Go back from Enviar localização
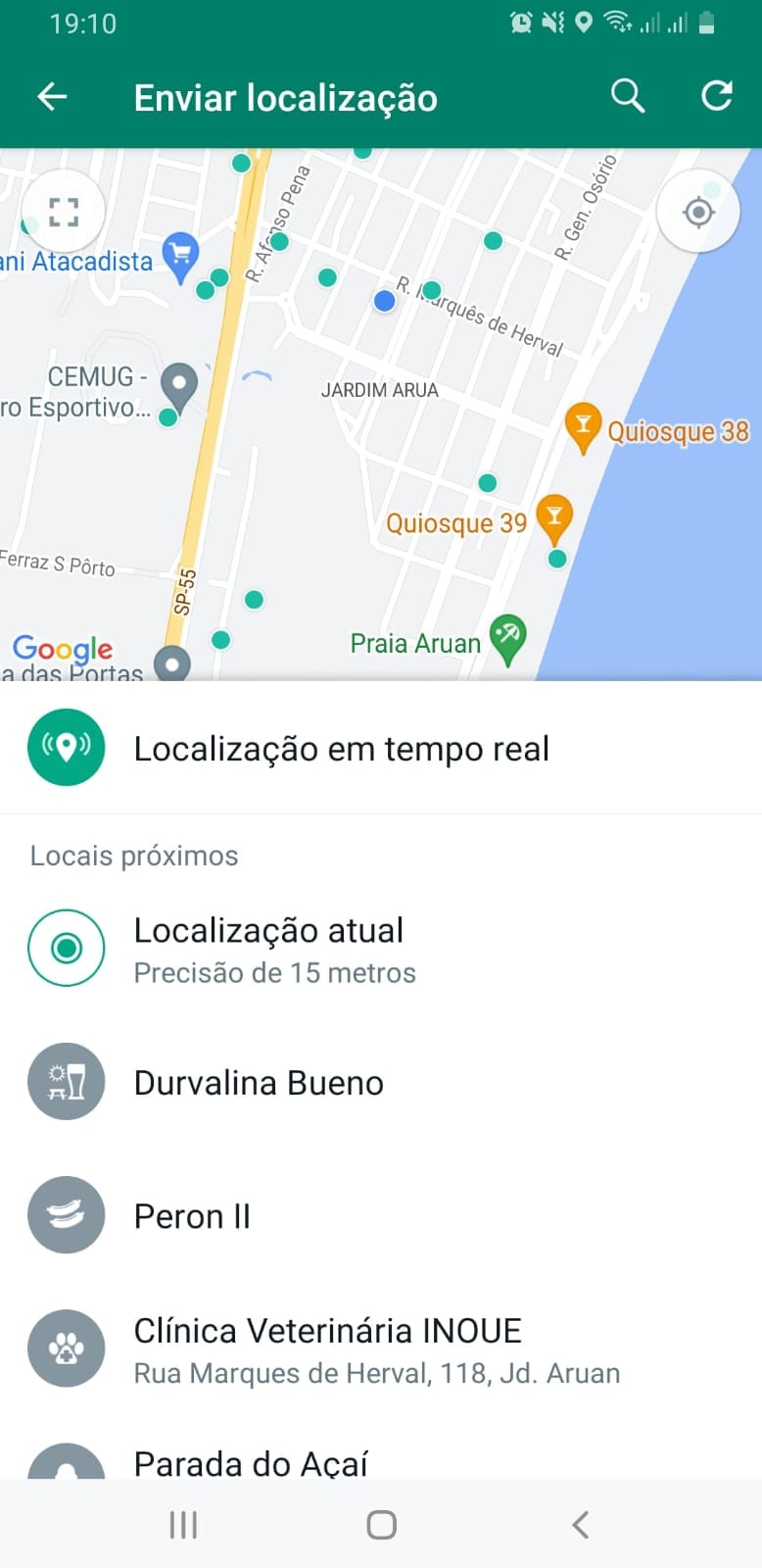This screenshot has height=1568, width=762. pyautogui.click(x=52, y=97)
